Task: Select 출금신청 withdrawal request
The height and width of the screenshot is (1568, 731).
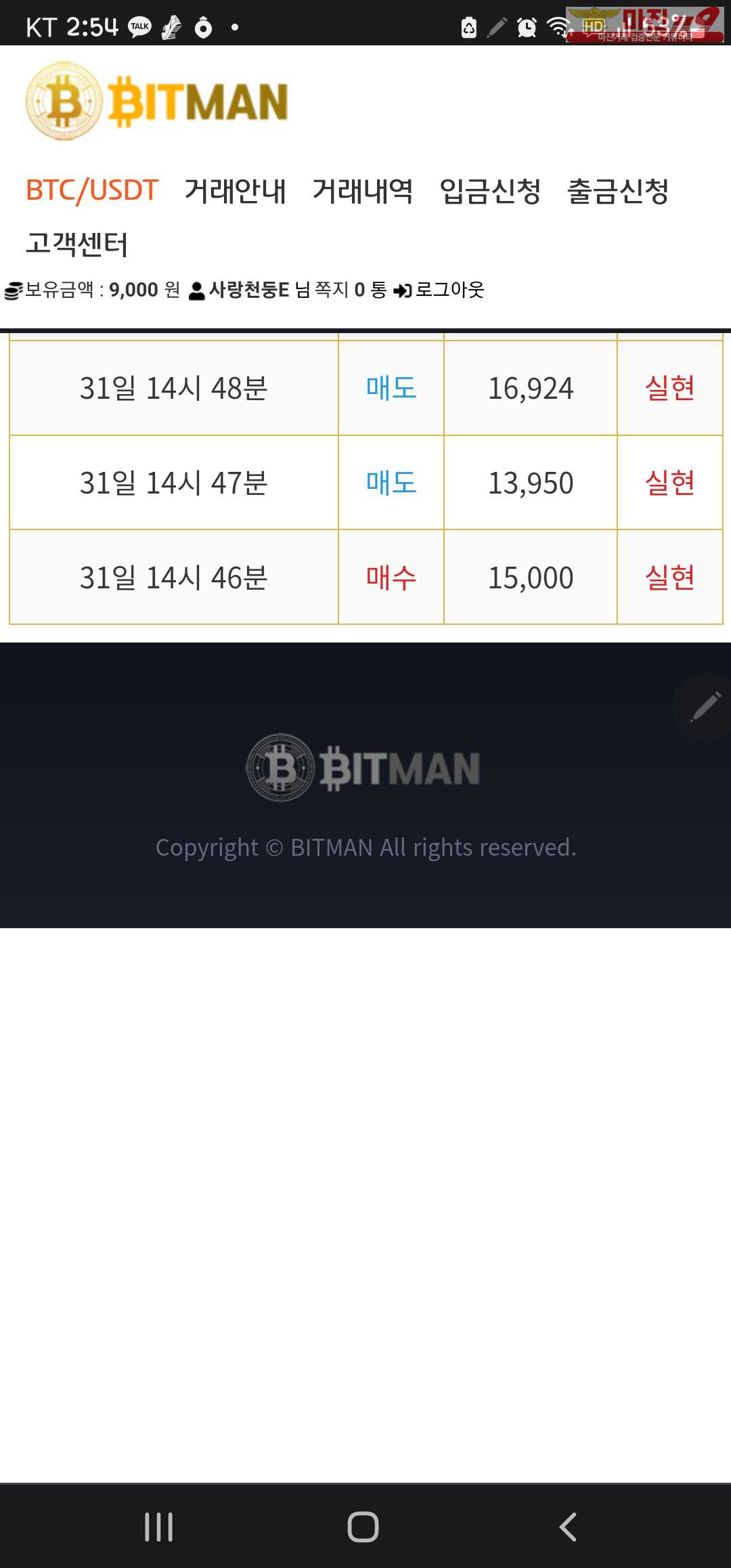Action: (x=617, y=190)
